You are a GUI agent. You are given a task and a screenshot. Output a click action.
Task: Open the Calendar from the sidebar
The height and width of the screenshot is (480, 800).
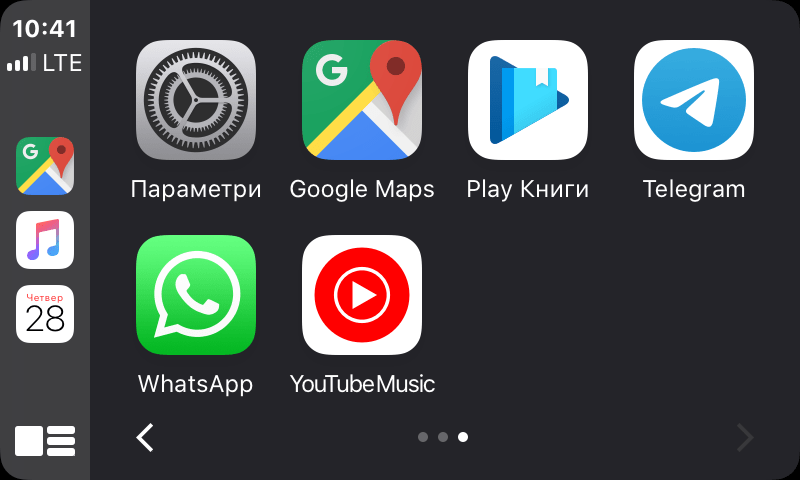[45, 314]
